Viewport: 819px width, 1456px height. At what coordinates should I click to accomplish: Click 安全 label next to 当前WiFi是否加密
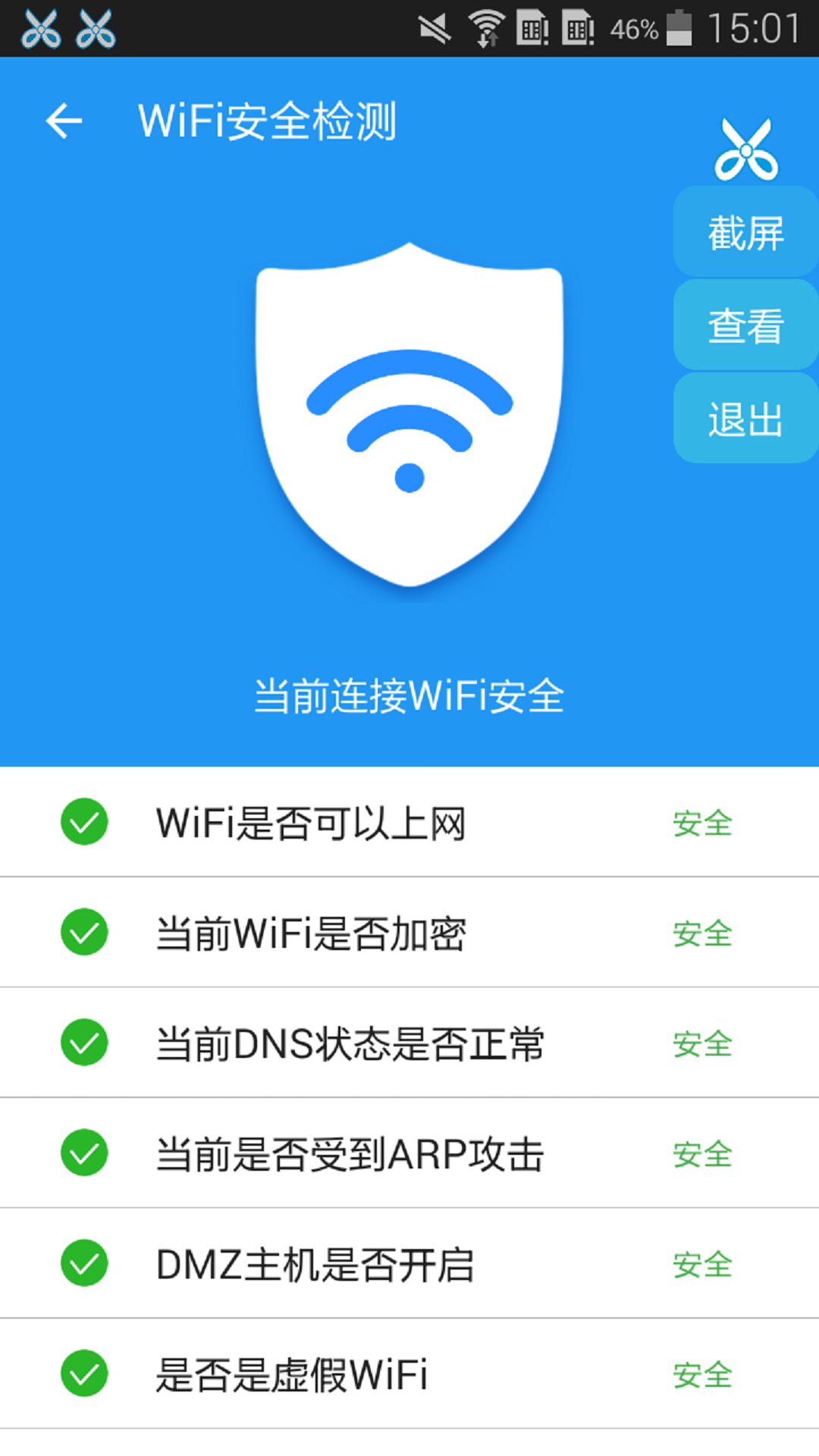point(701,934)
